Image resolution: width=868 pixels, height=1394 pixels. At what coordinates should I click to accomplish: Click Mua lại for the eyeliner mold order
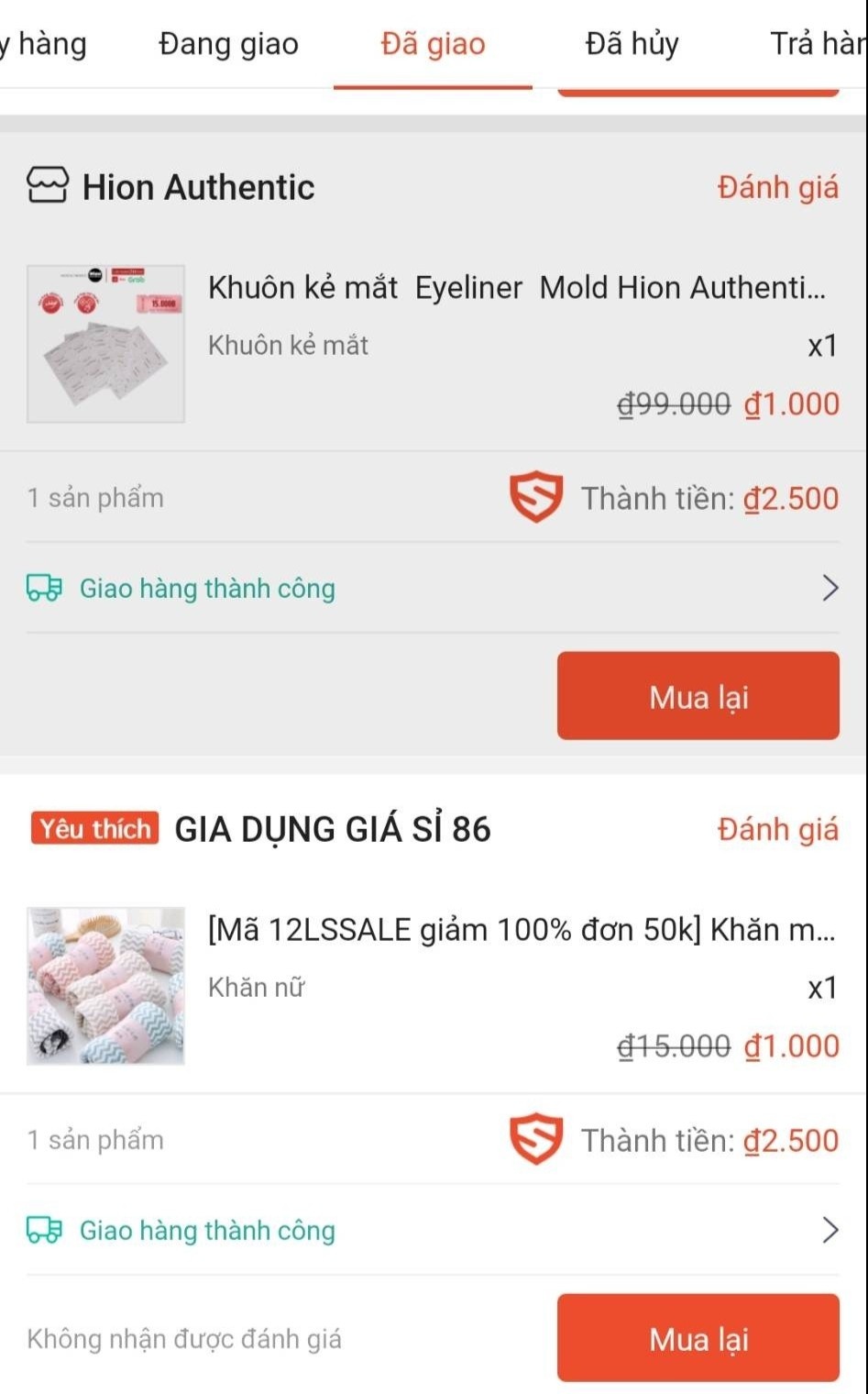(698, 695)
